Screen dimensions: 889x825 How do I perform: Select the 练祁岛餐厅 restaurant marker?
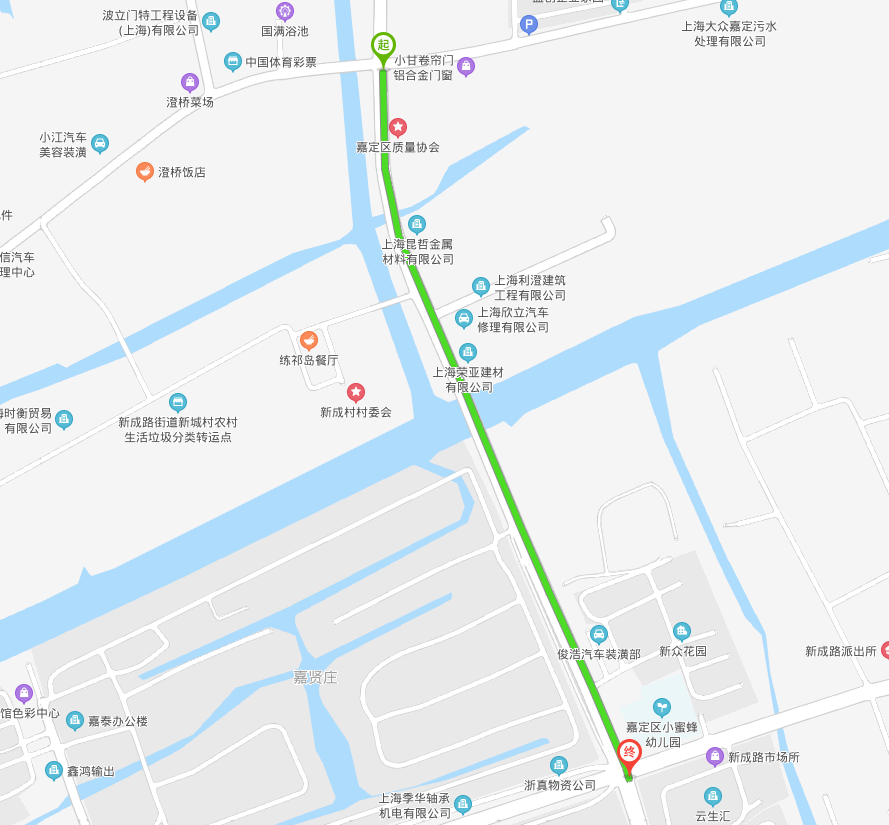click(309, 340)
